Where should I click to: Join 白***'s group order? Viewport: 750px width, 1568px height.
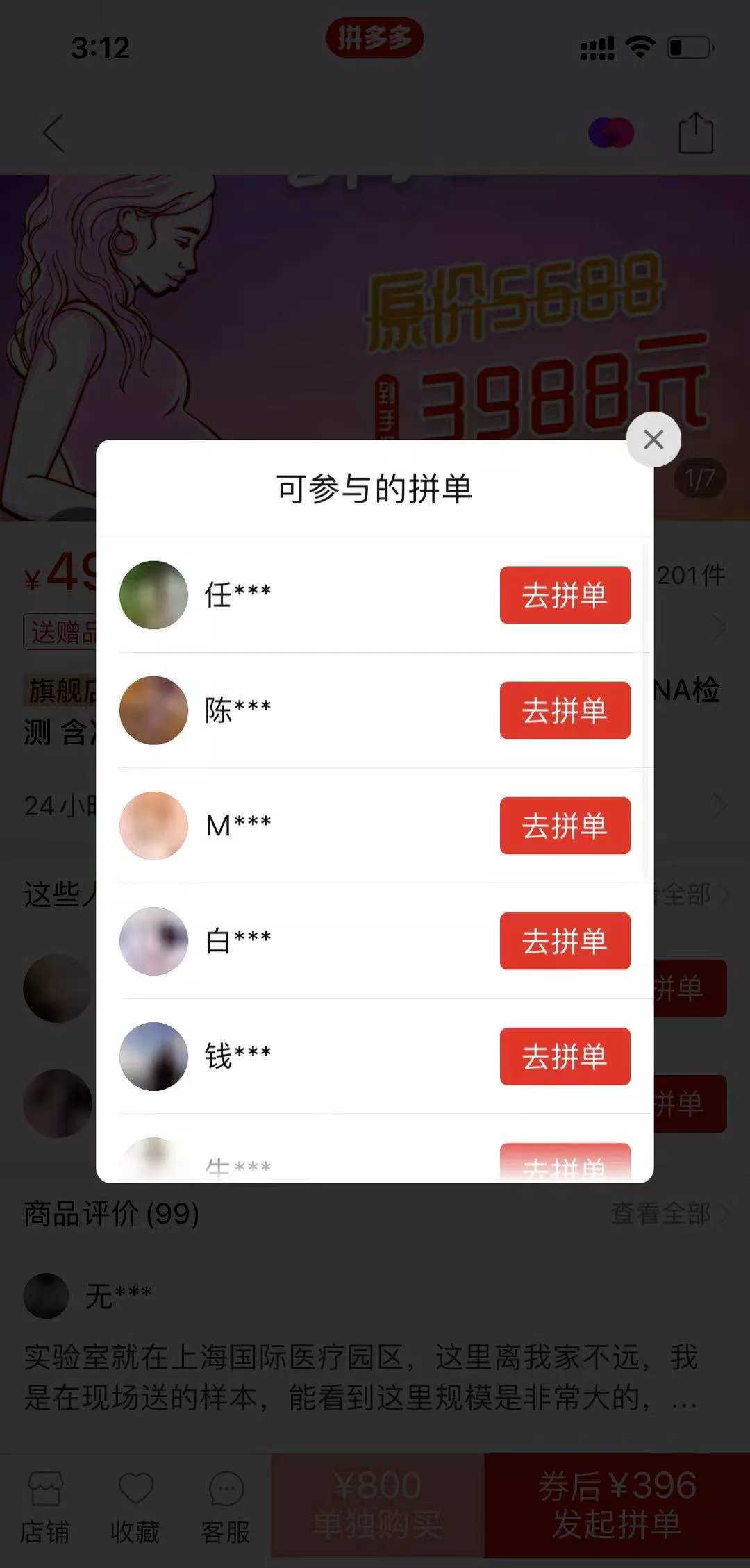(565, 941)
